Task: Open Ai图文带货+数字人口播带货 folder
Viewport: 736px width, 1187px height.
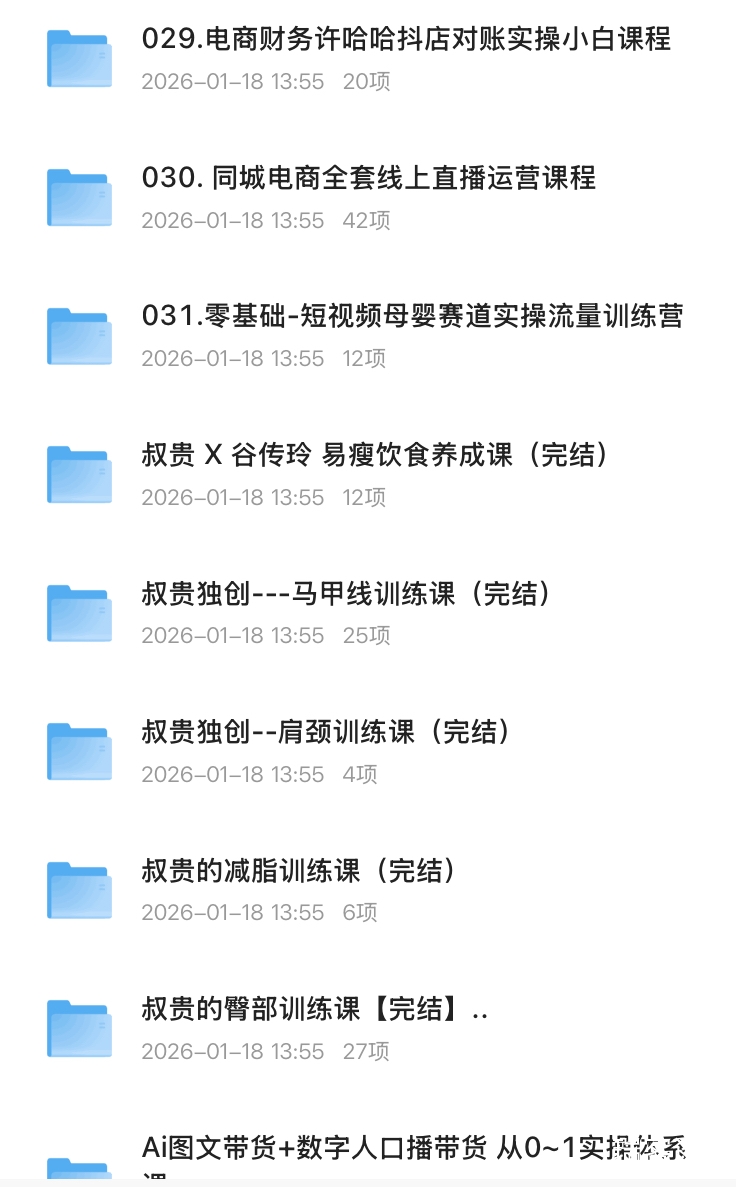Action: 414,1150
